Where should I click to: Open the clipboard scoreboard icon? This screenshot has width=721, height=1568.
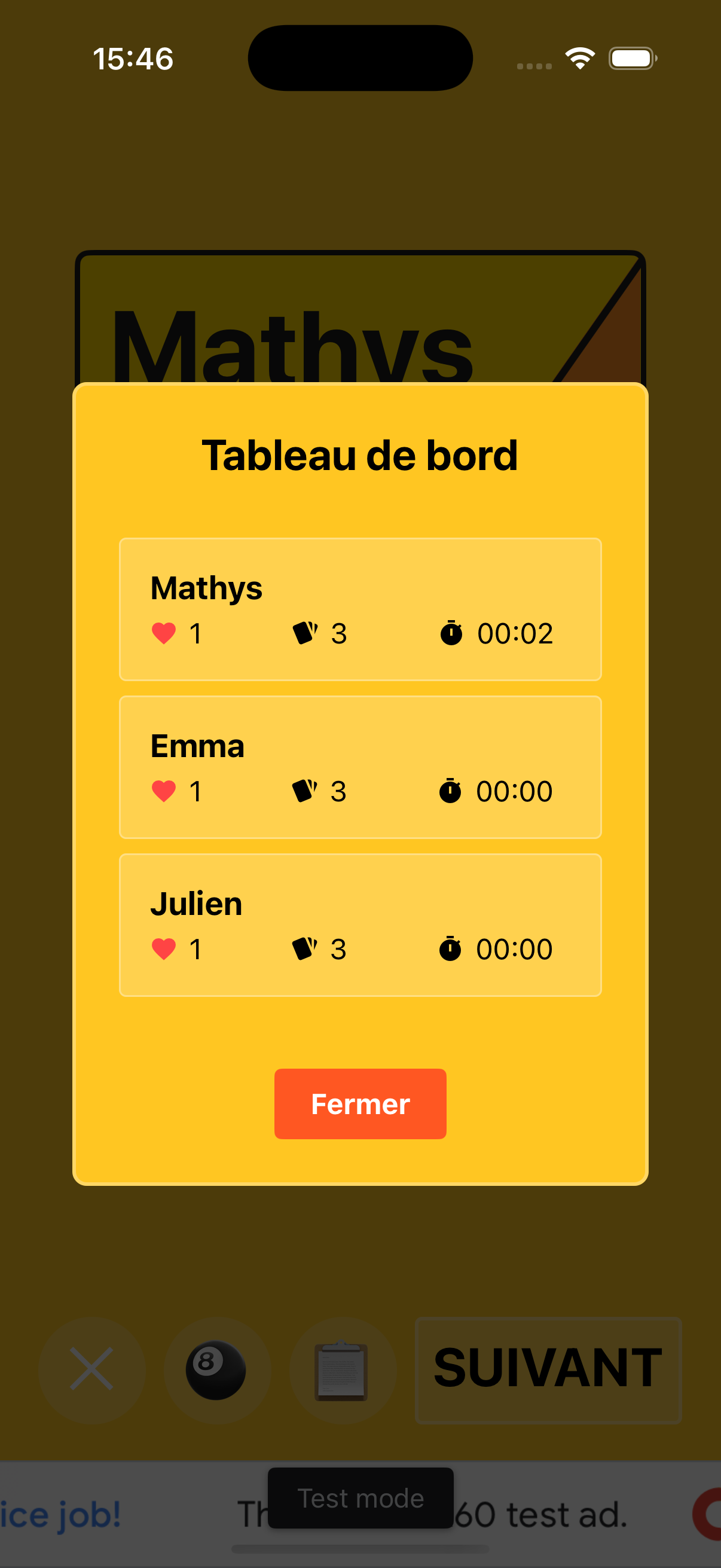[x=342, y=1368]
